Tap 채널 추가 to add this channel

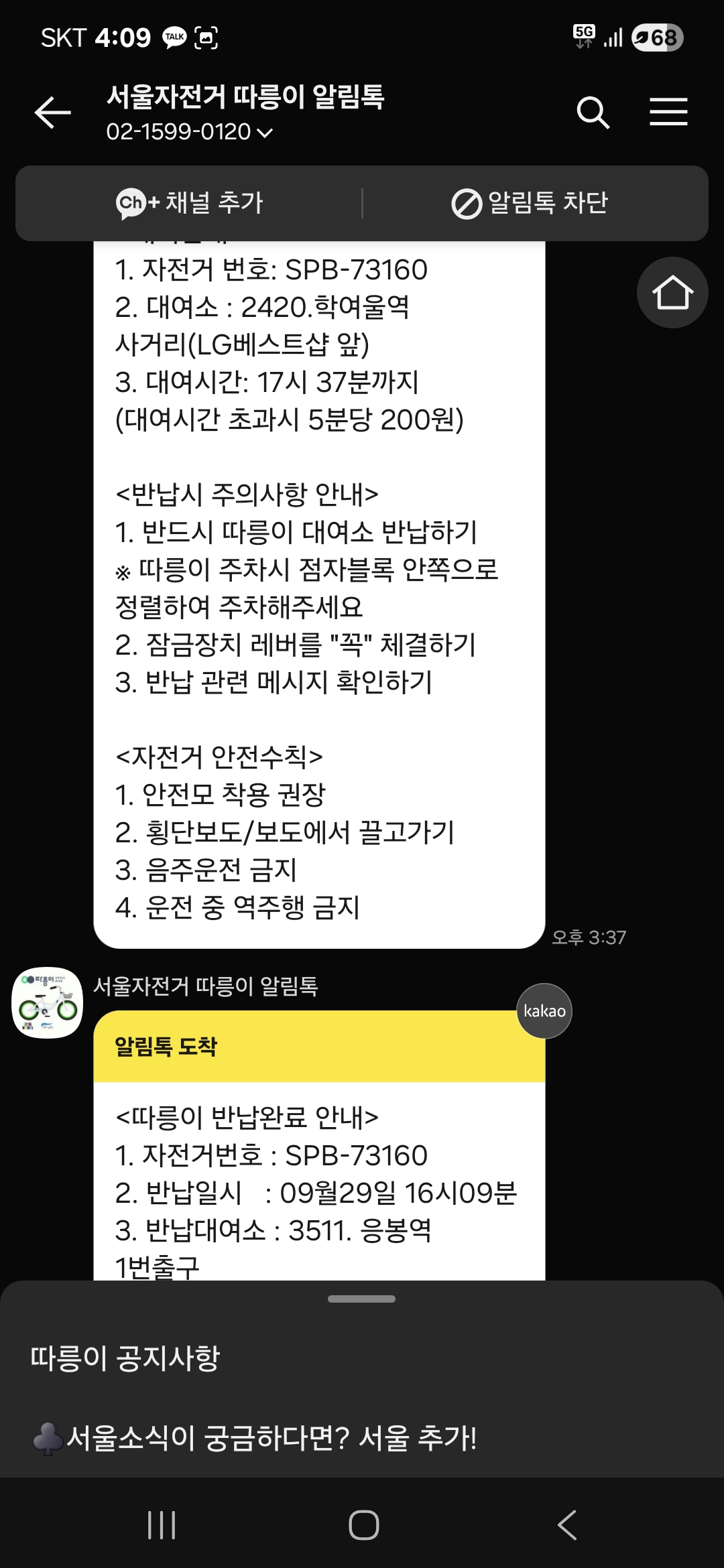190,202
